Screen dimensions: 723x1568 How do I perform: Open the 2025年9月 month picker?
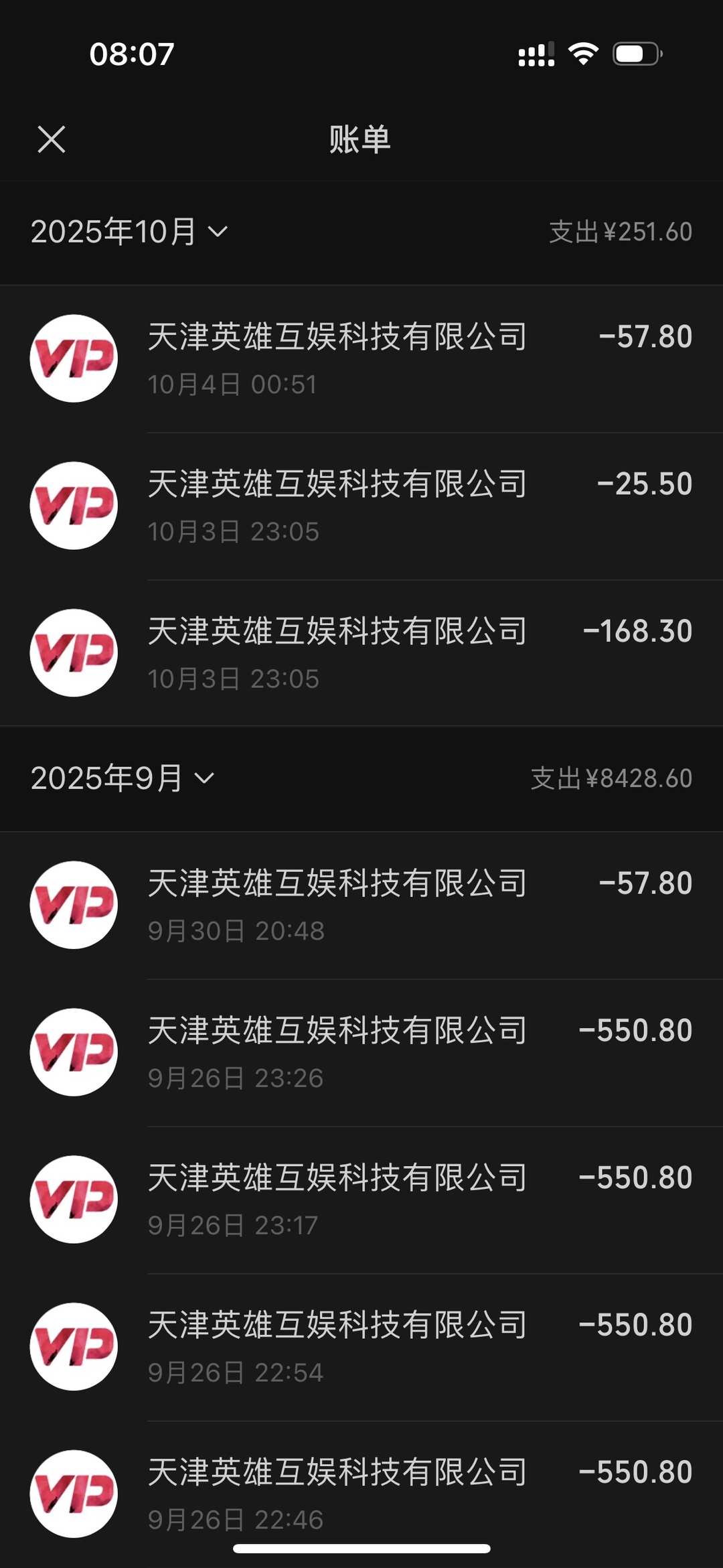123,778
